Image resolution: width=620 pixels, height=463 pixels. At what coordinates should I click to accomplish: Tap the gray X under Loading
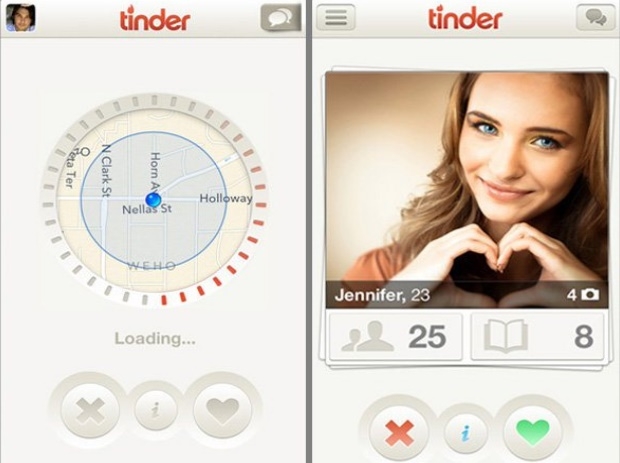[89, 409]
